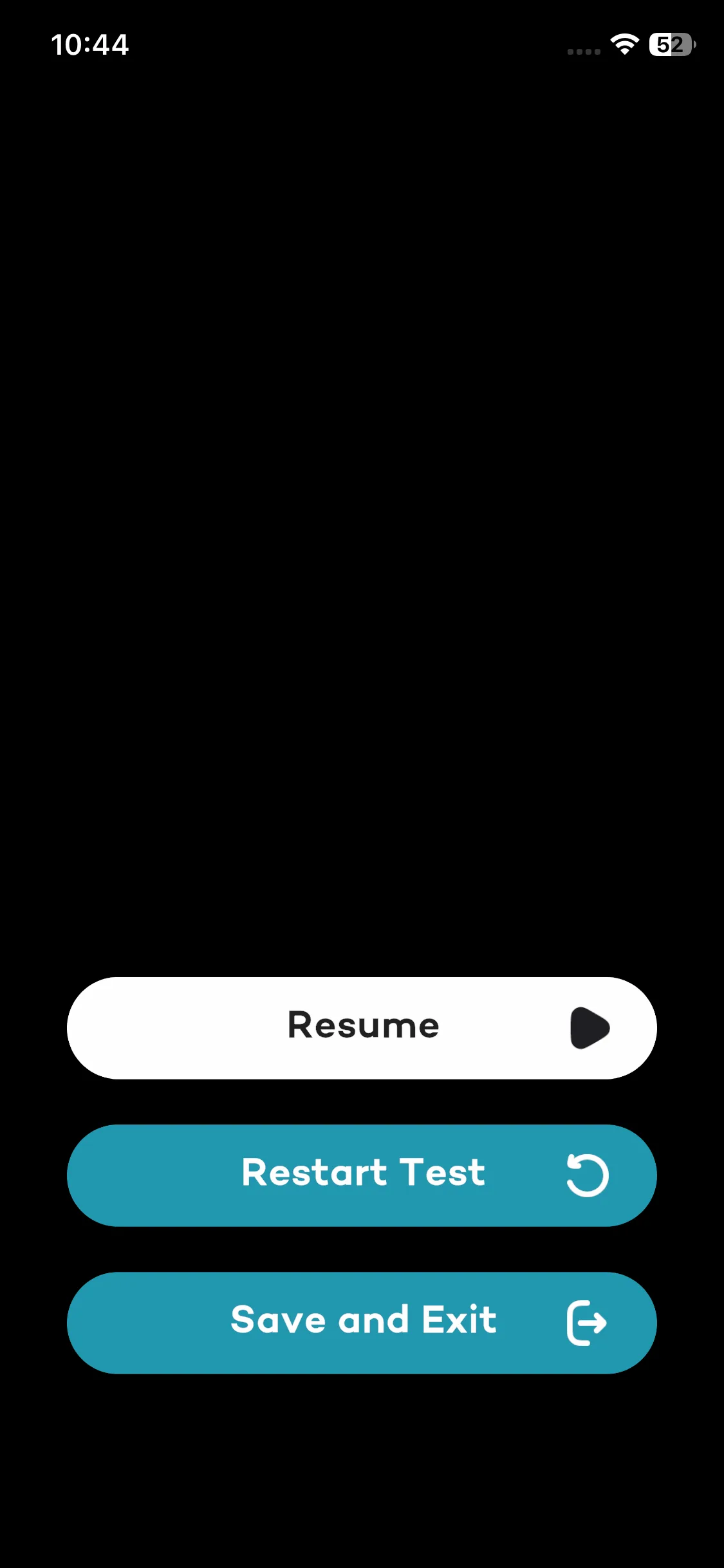This screenshot has width=724, height=1568.
Task: Select Save and Exit
Action: click(362, 1322)
